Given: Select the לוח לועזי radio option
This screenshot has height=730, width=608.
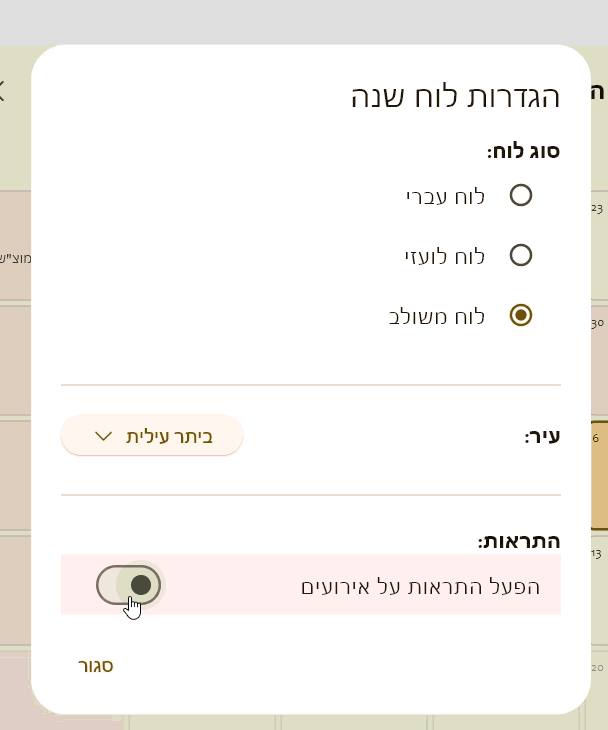Looking at the screenshot, I should click(520, 255).
